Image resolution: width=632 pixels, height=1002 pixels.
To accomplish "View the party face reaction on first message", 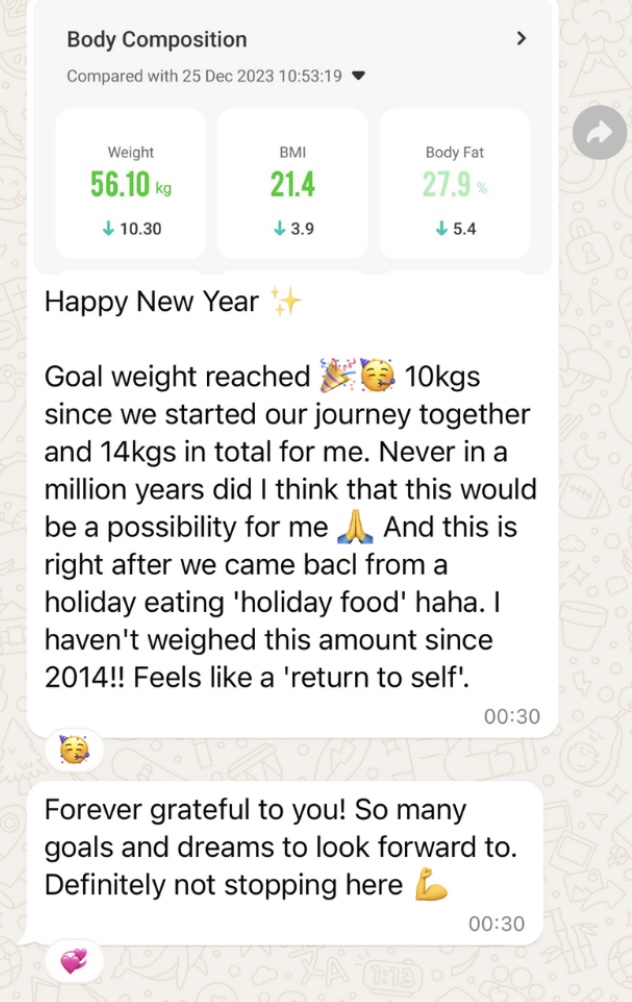I will [x=73, y=749].
